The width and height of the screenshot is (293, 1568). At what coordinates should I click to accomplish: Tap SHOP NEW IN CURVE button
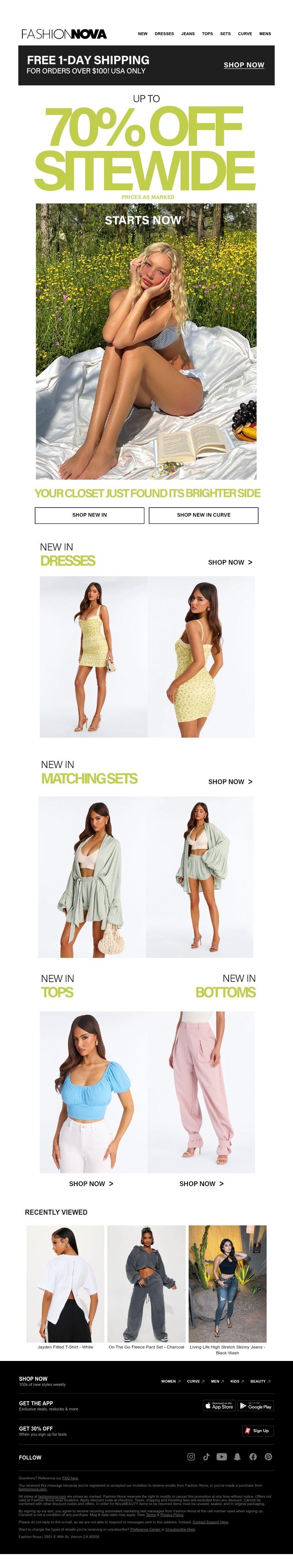click(204, 515)
